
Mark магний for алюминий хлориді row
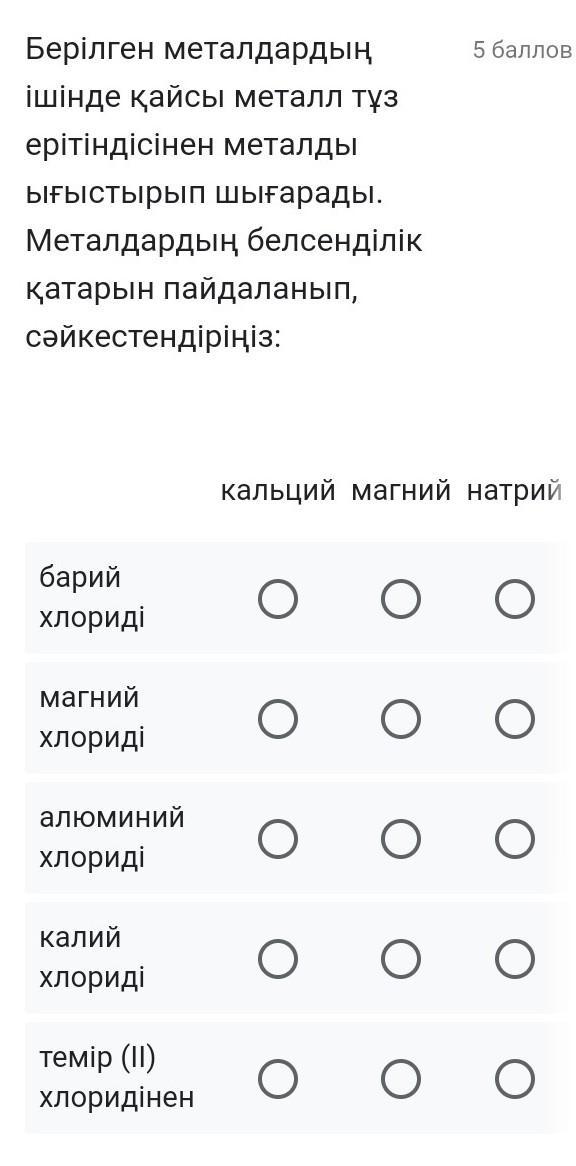pos(401,840)
